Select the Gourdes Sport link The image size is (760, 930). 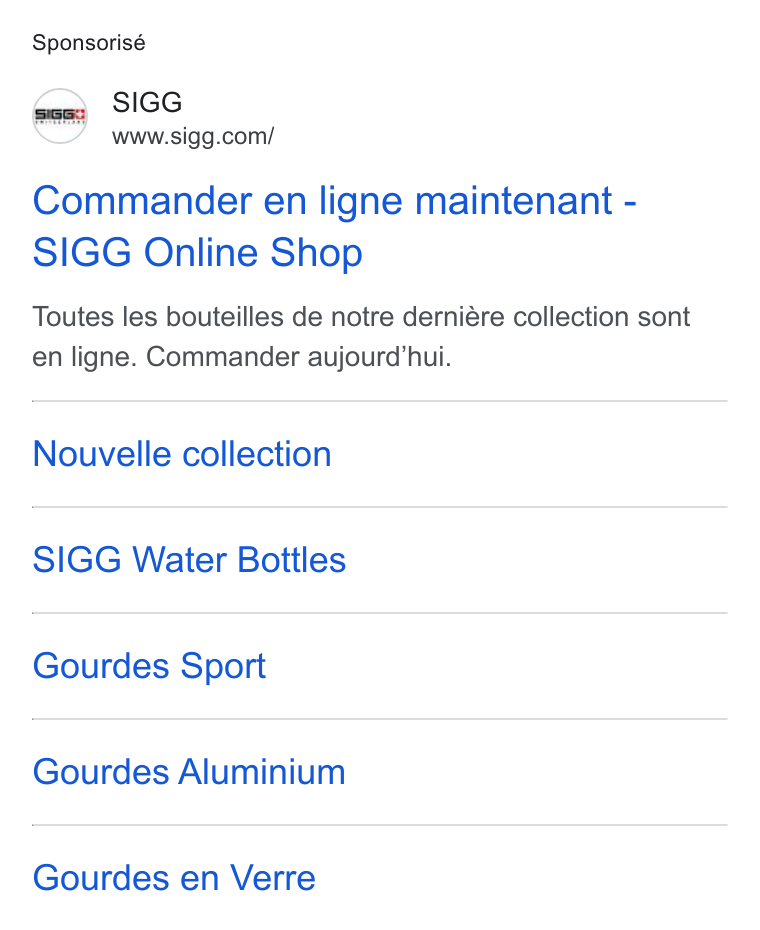(149, 667)
